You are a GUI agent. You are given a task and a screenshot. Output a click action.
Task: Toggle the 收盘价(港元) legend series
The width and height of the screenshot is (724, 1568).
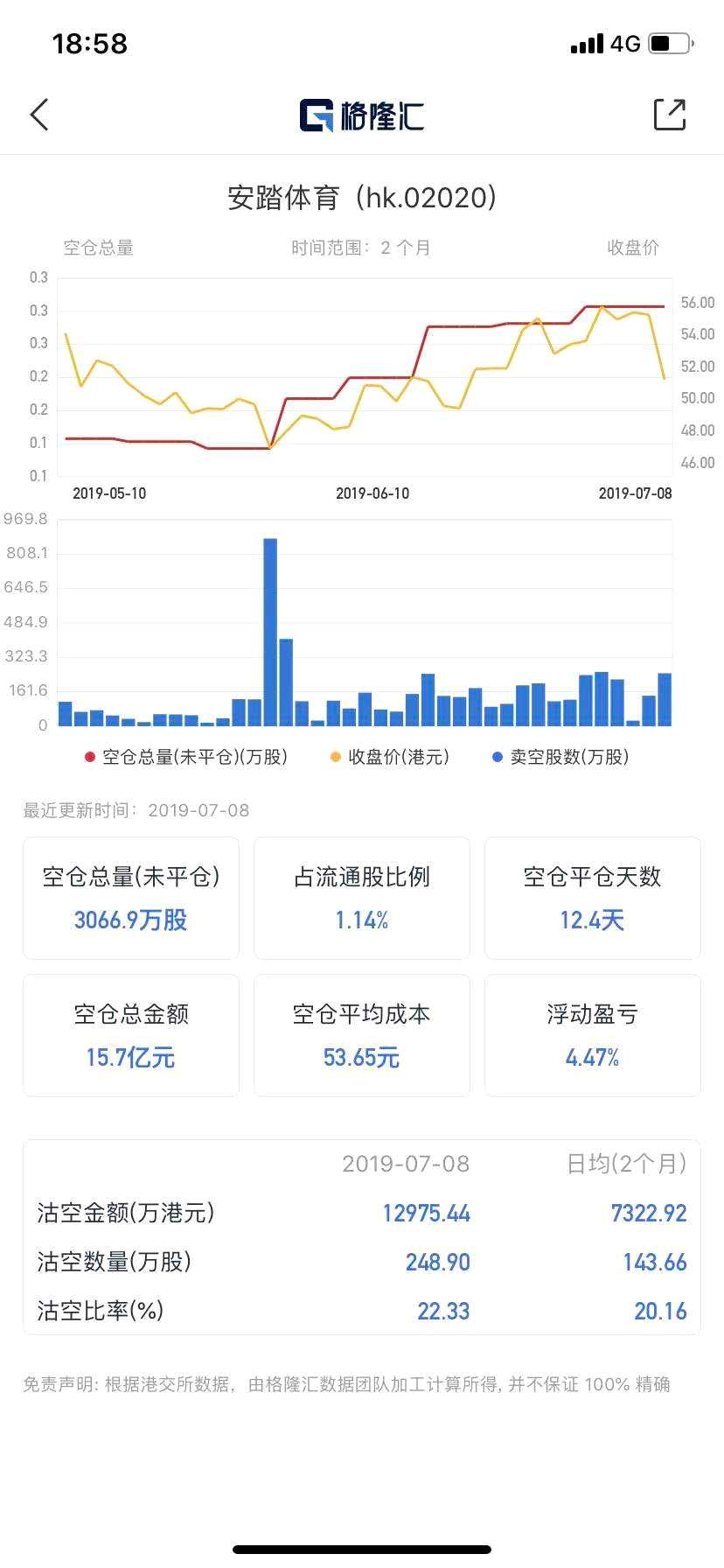click(x=390, y=757)
